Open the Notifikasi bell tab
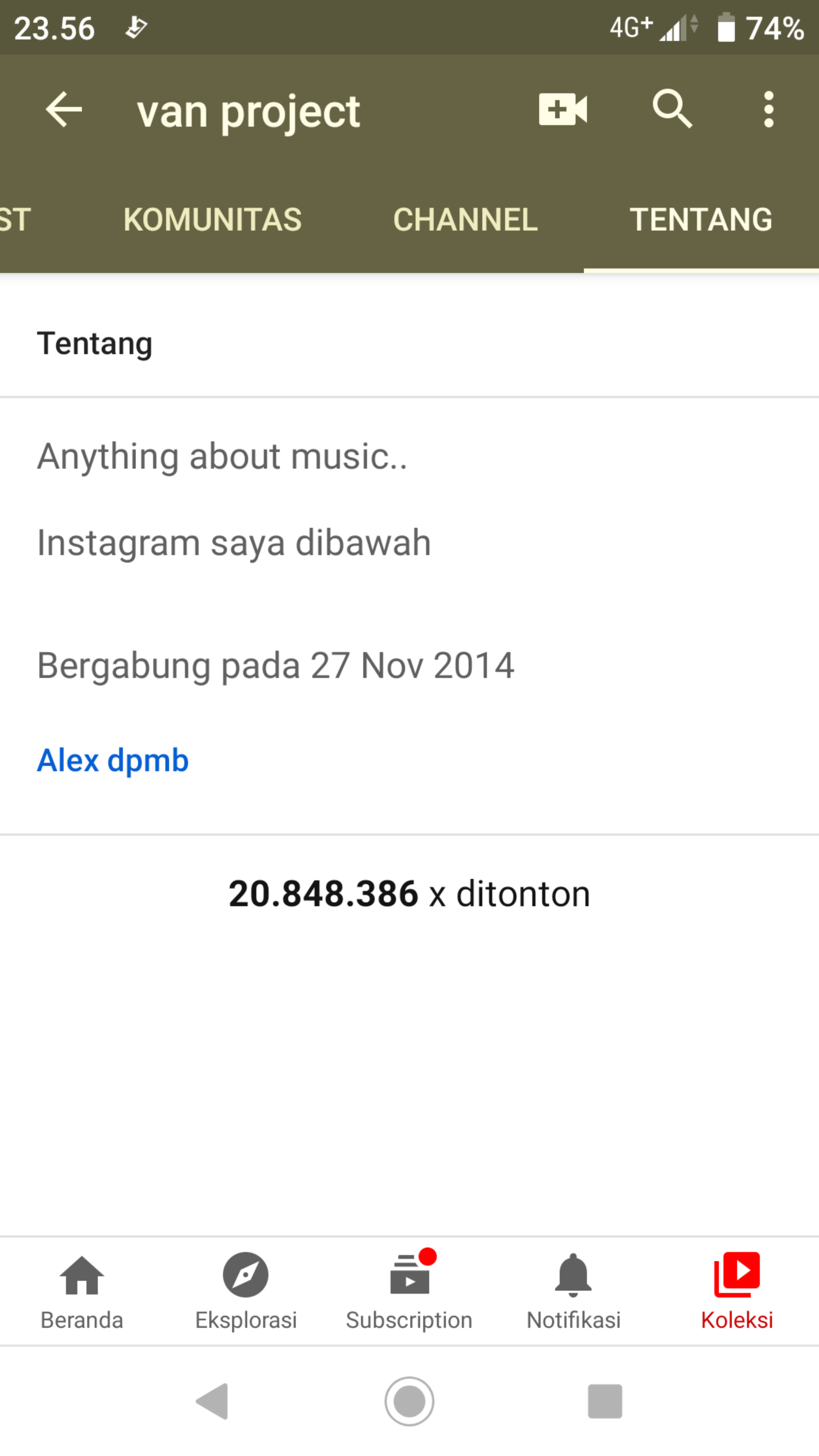819x1456 pixels. point(573,1291)
